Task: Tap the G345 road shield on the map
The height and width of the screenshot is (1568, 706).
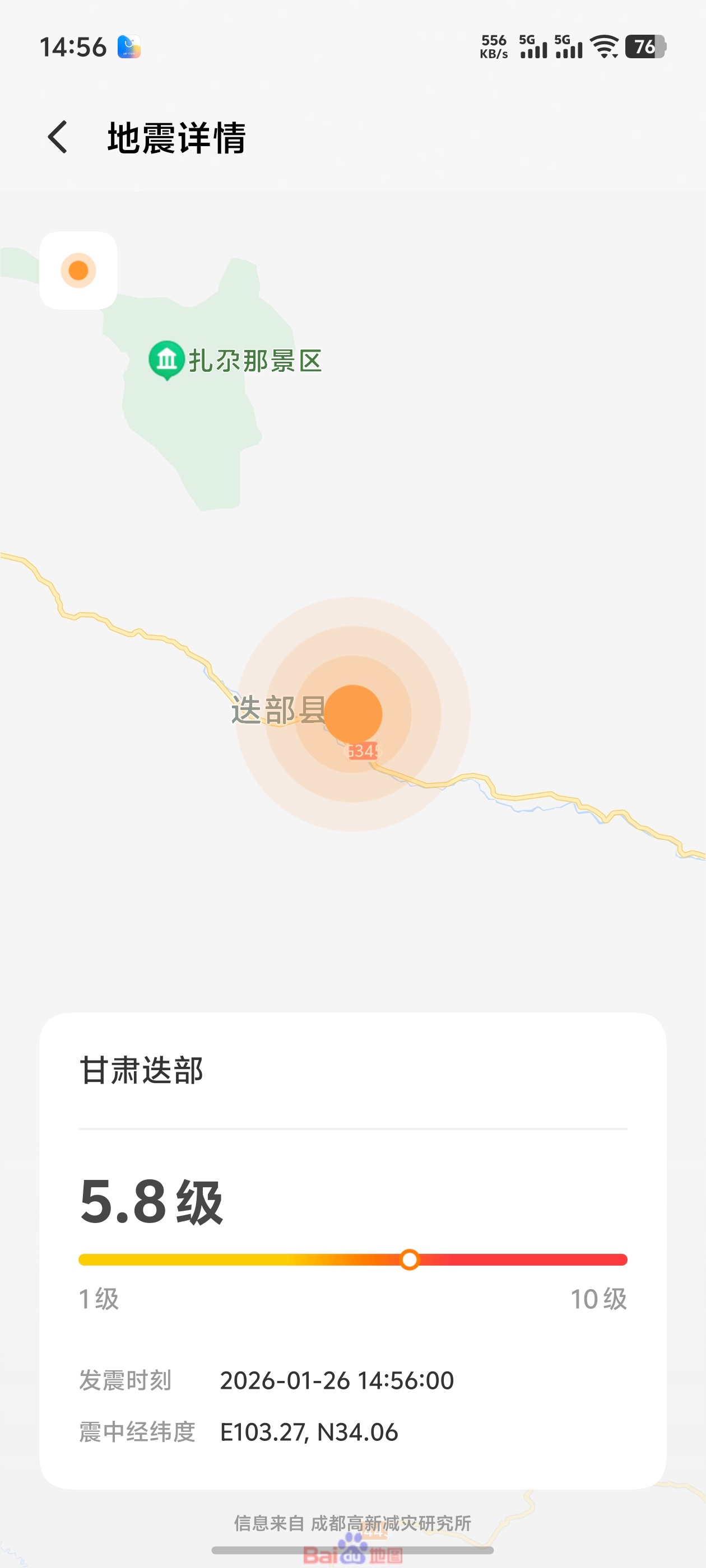Action: 362,752
